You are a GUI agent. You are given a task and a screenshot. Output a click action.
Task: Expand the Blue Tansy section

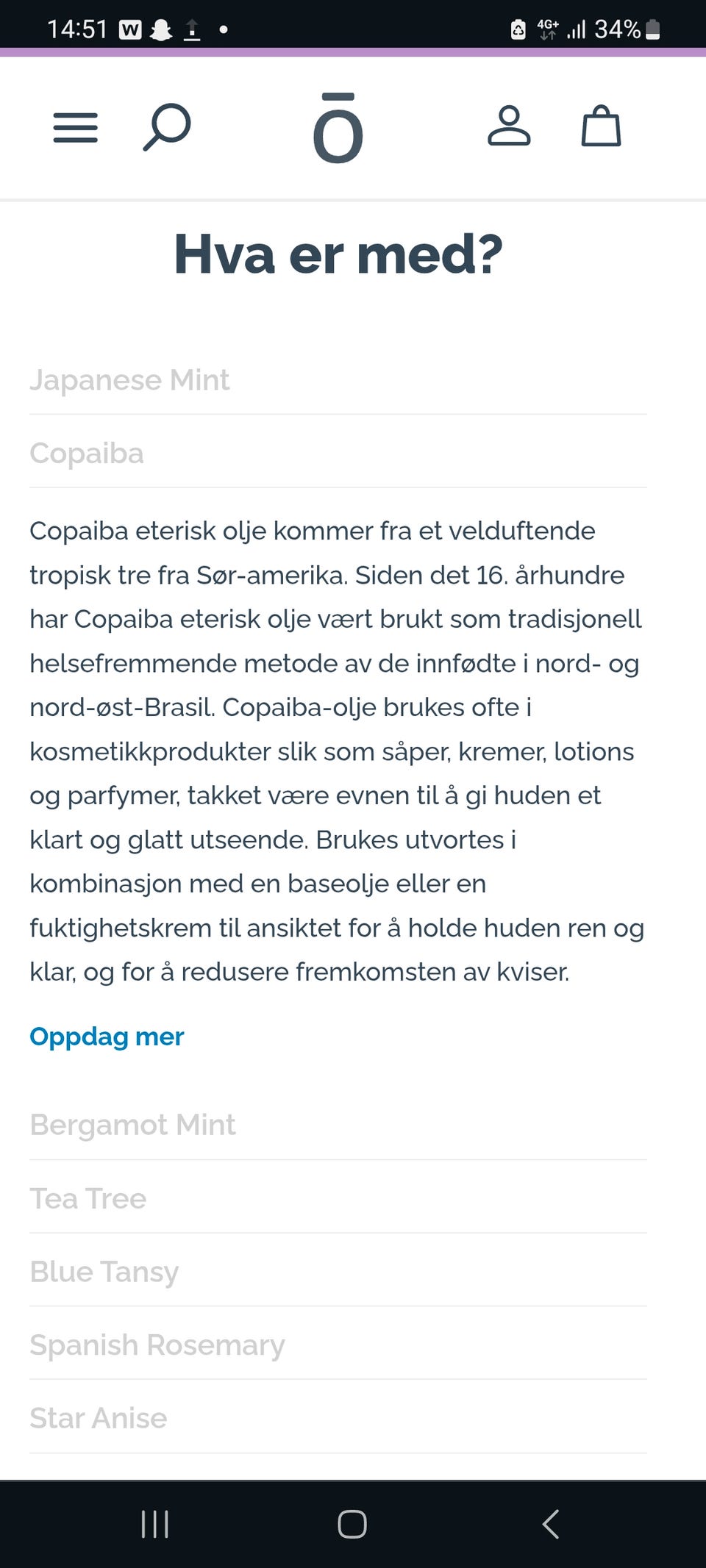pyautogui.click(x=104, y=1271)
